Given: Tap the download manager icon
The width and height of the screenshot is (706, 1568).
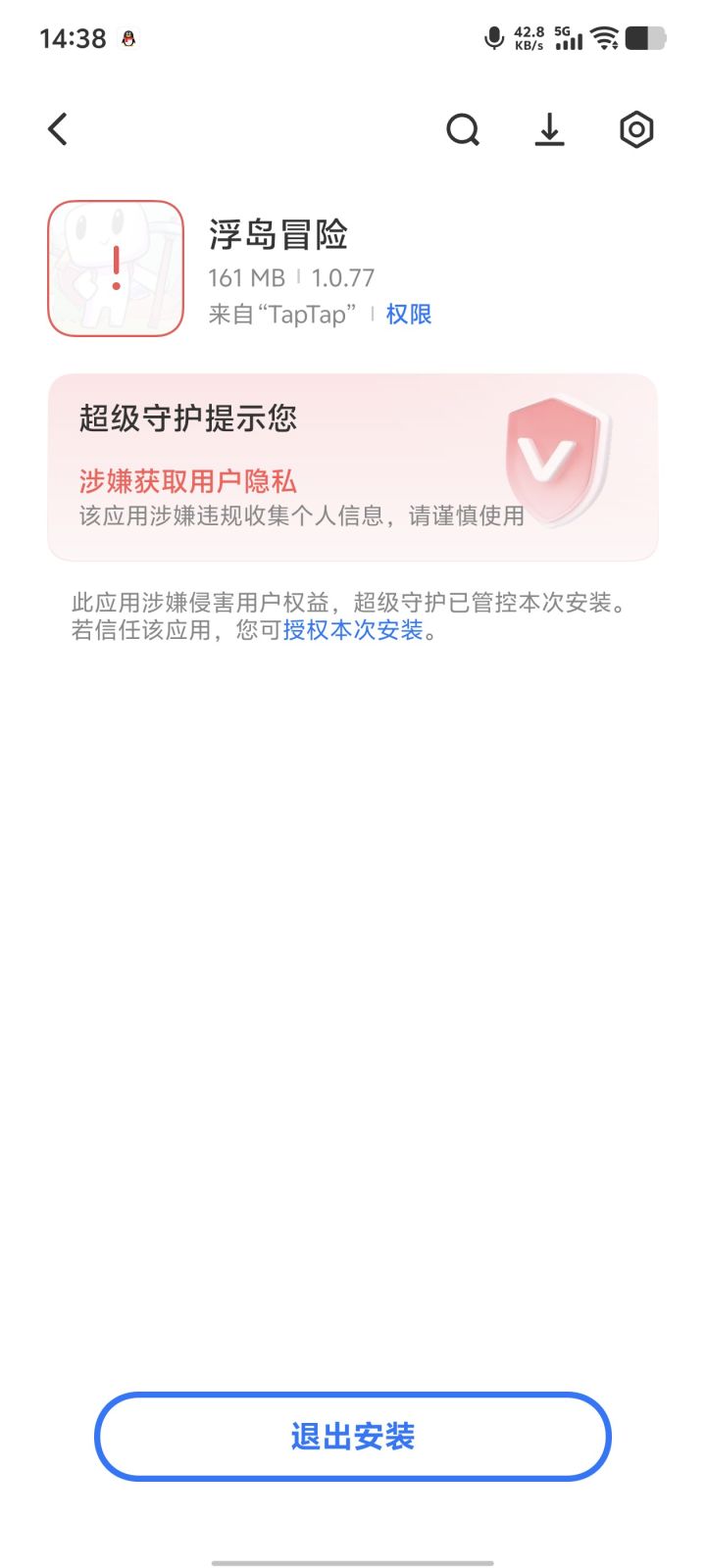Looking at the screenshot, I should coord(549,128).
